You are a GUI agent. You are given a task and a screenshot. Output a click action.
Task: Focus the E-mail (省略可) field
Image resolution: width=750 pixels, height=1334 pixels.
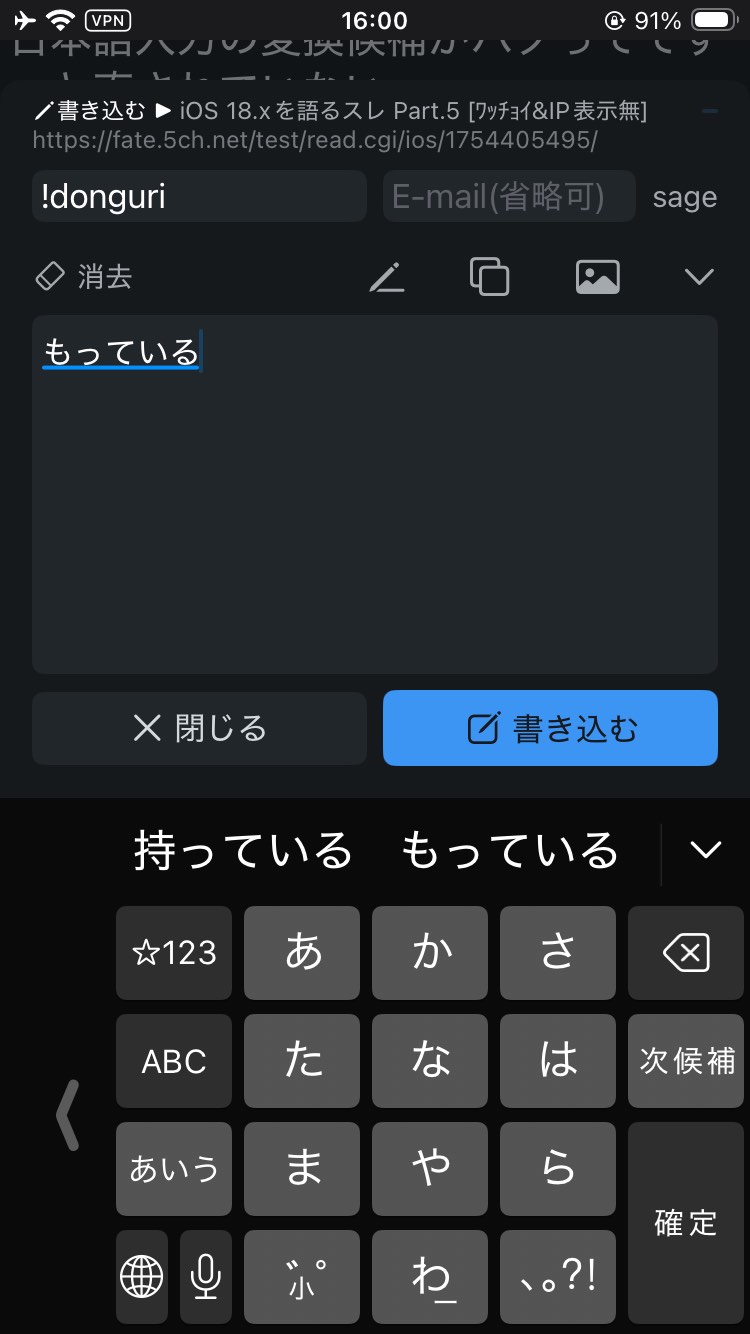click(509, 196)
